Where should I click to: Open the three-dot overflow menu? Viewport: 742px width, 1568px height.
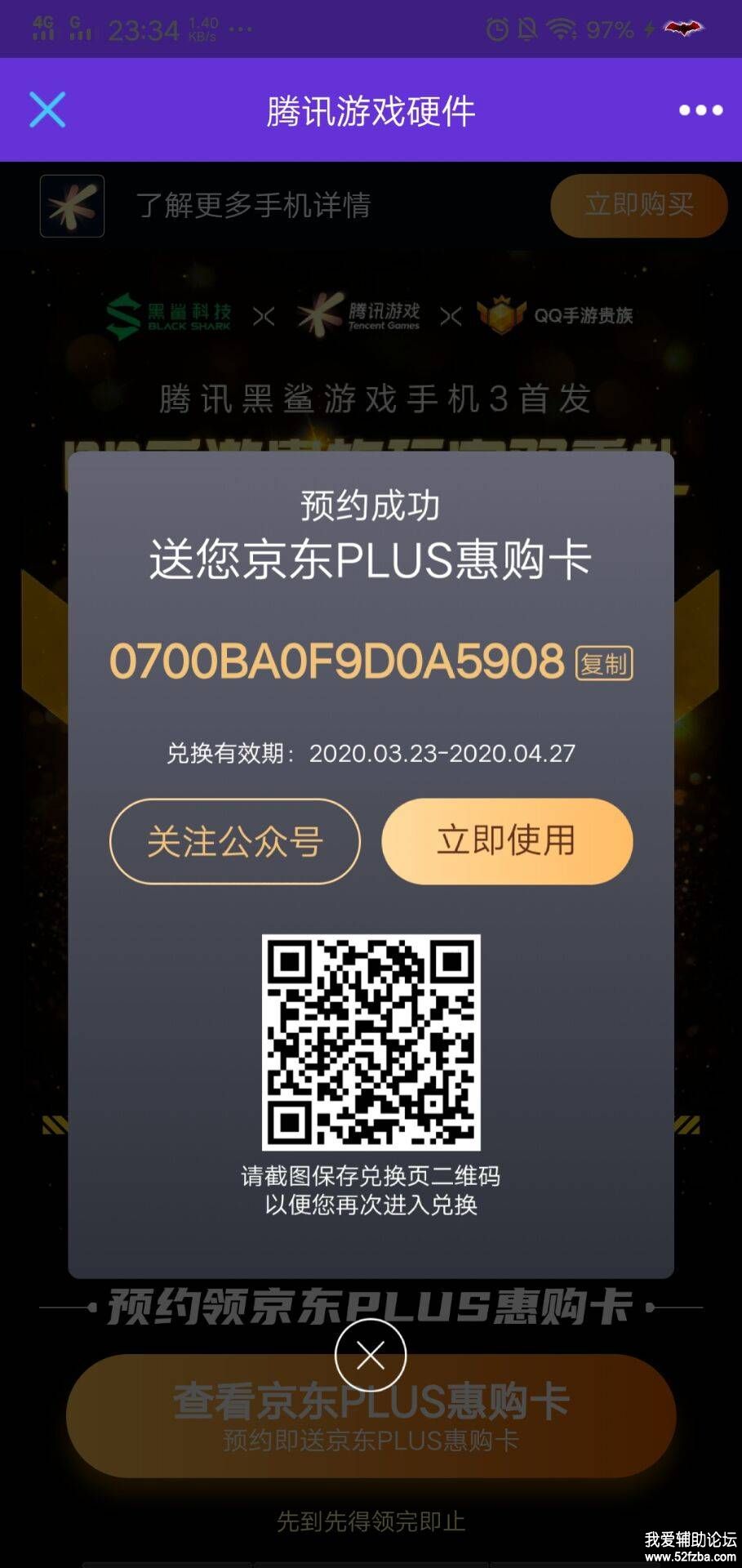click(700, 110)
